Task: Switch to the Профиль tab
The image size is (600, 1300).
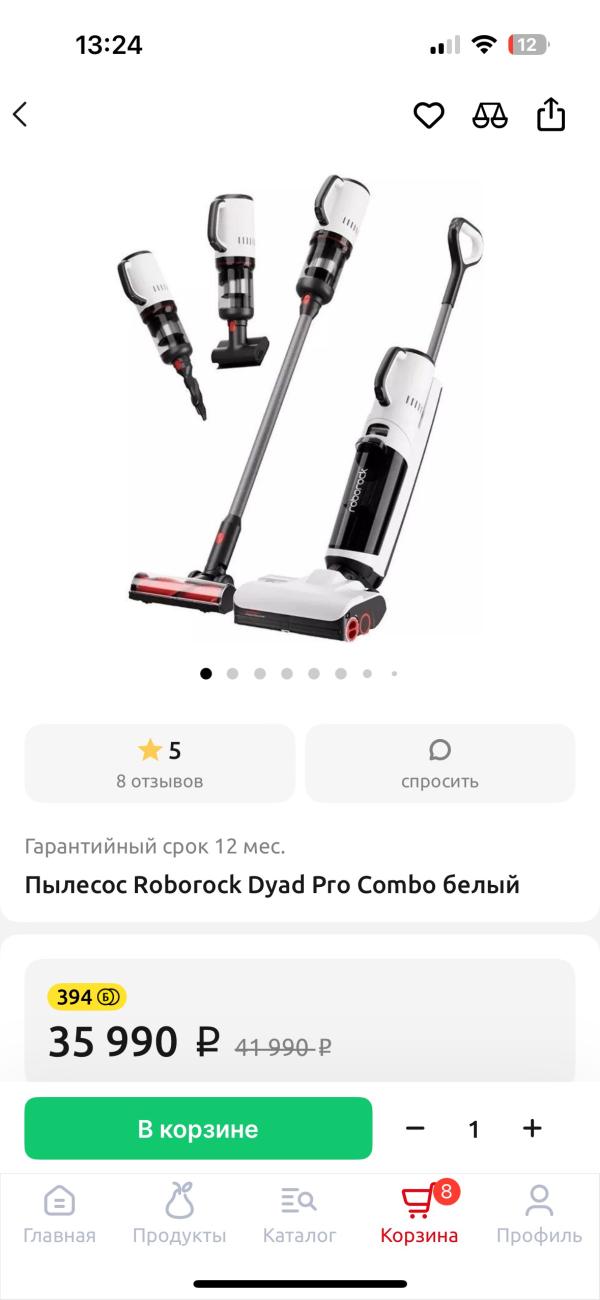Action: pos(539,1214)
